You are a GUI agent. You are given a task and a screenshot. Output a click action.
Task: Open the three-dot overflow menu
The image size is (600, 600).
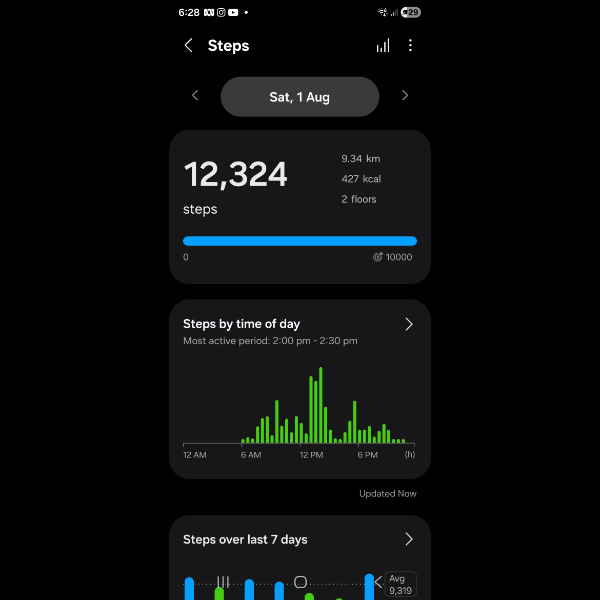(x=410, y=46)
